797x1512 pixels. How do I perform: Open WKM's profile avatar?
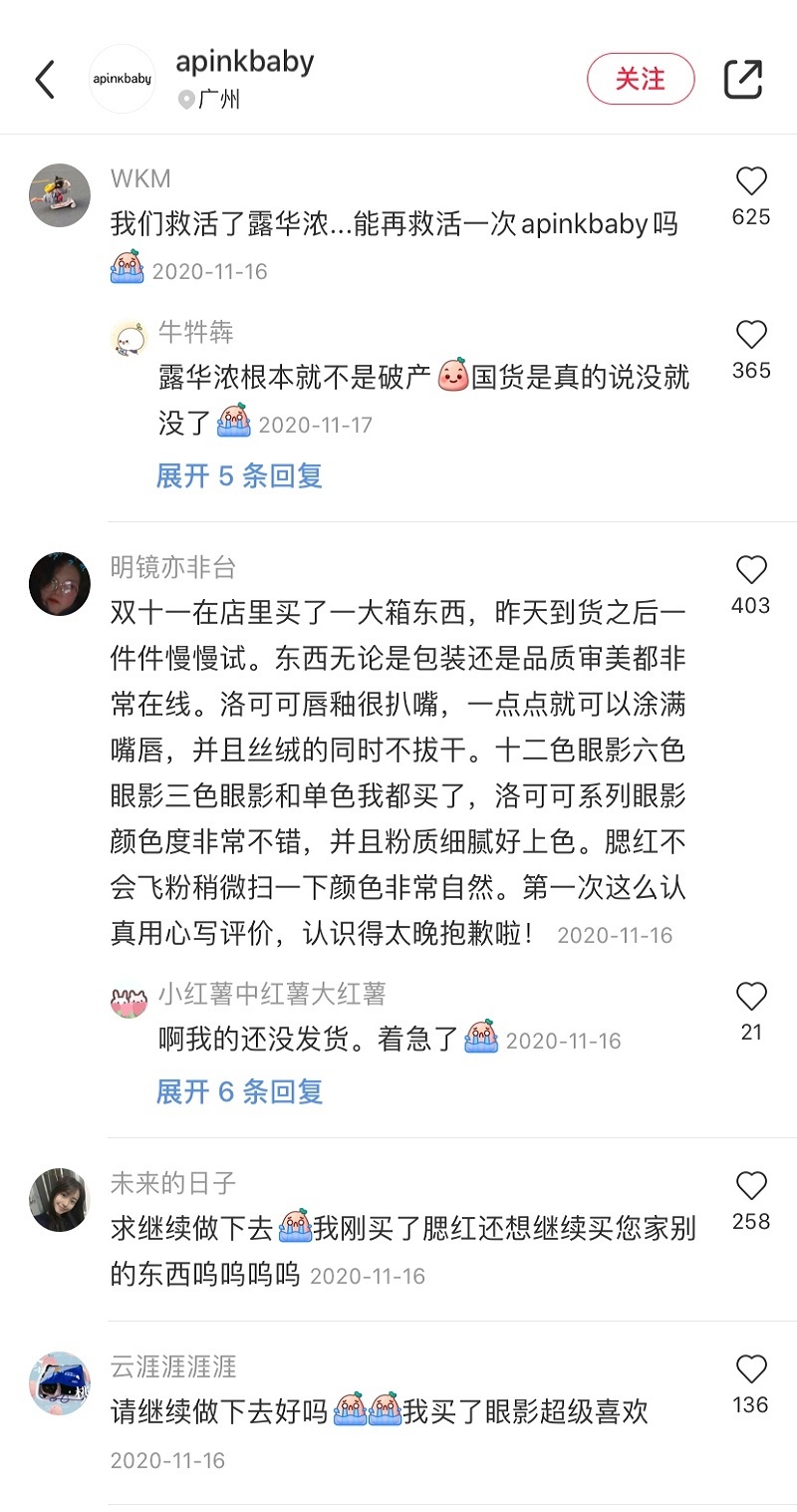(x=60, y=195)
